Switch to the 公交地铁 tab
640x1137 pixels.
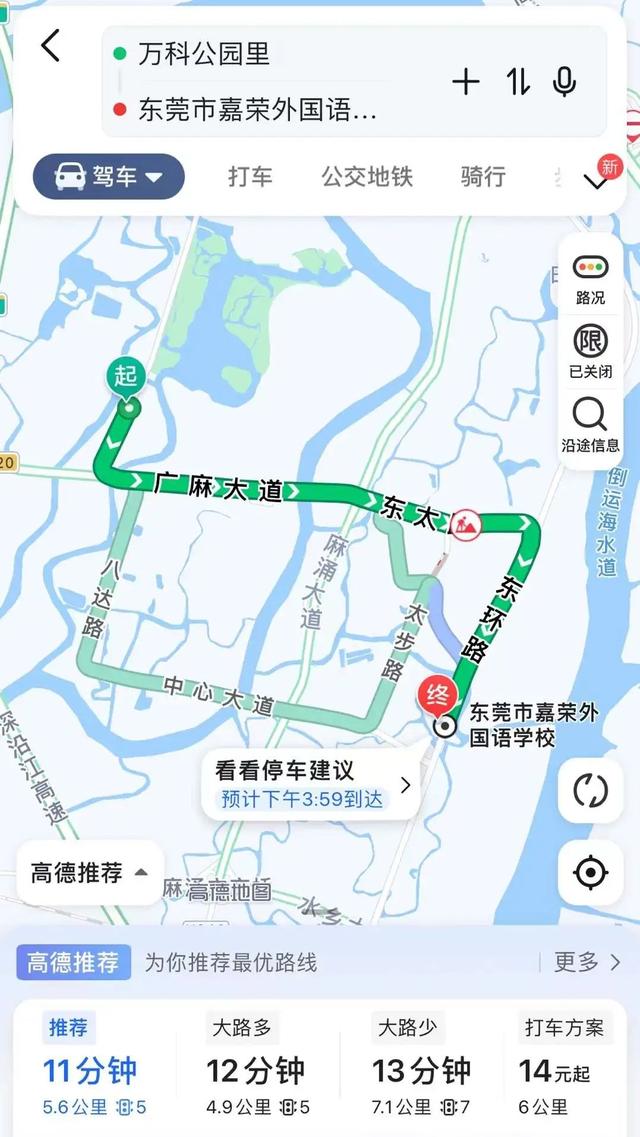367,177
